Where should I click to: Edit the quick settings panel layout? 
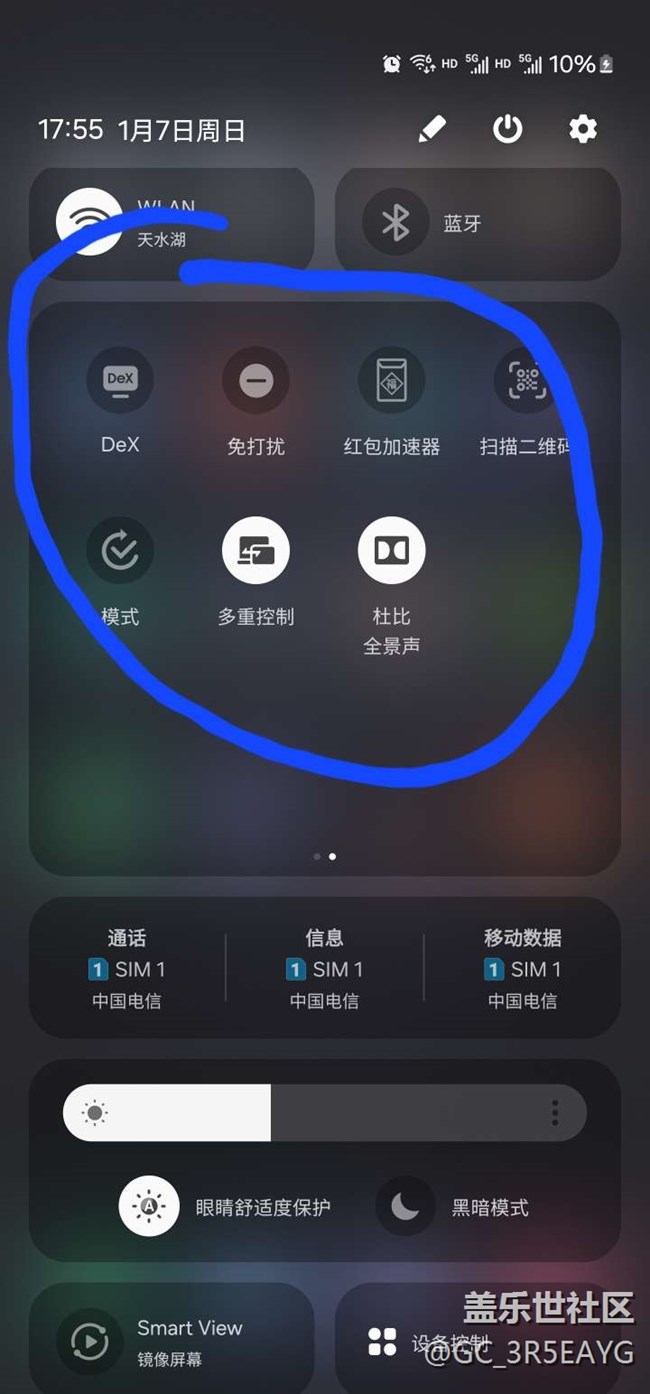[432, 129]
